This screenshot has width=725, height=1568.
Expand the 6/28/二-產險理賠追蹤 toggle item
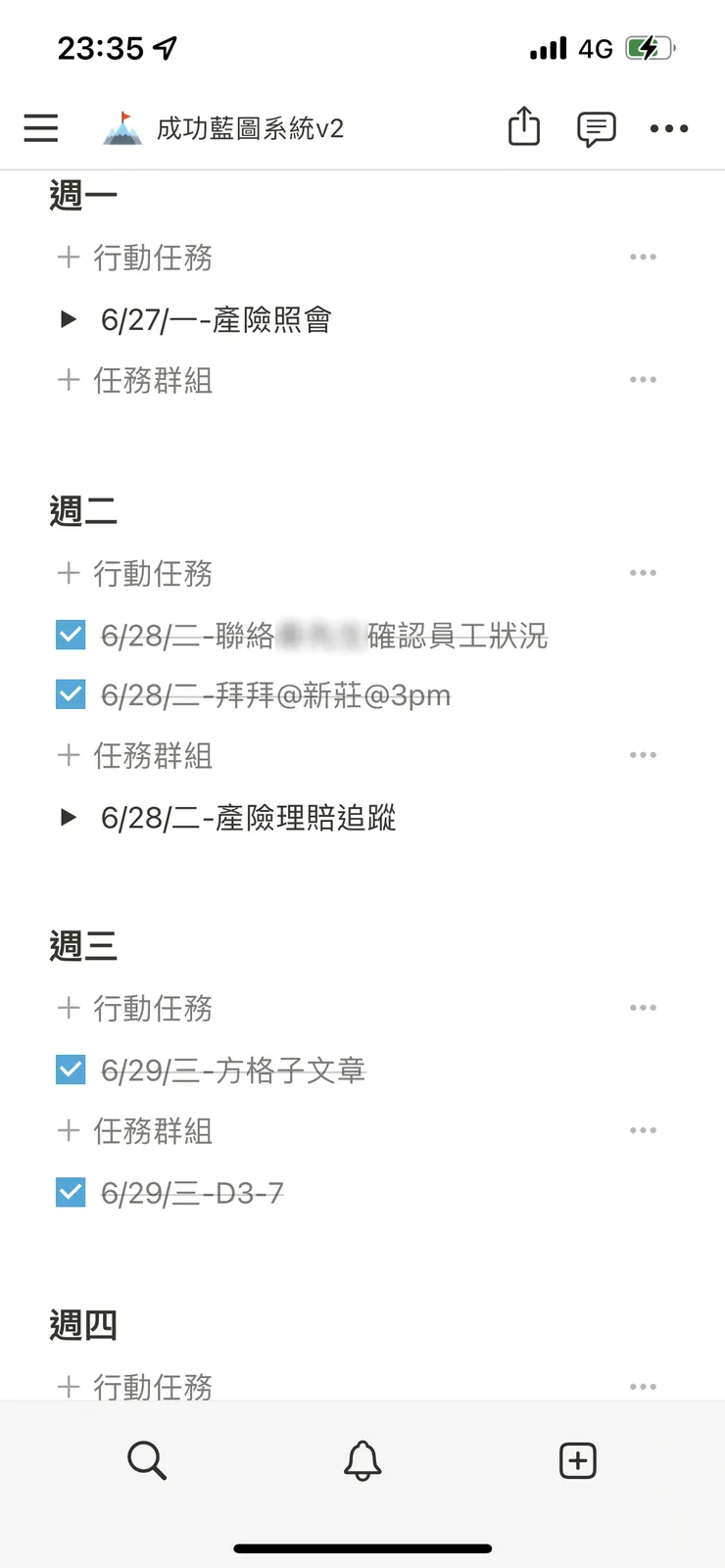click(x=69, y=818)
